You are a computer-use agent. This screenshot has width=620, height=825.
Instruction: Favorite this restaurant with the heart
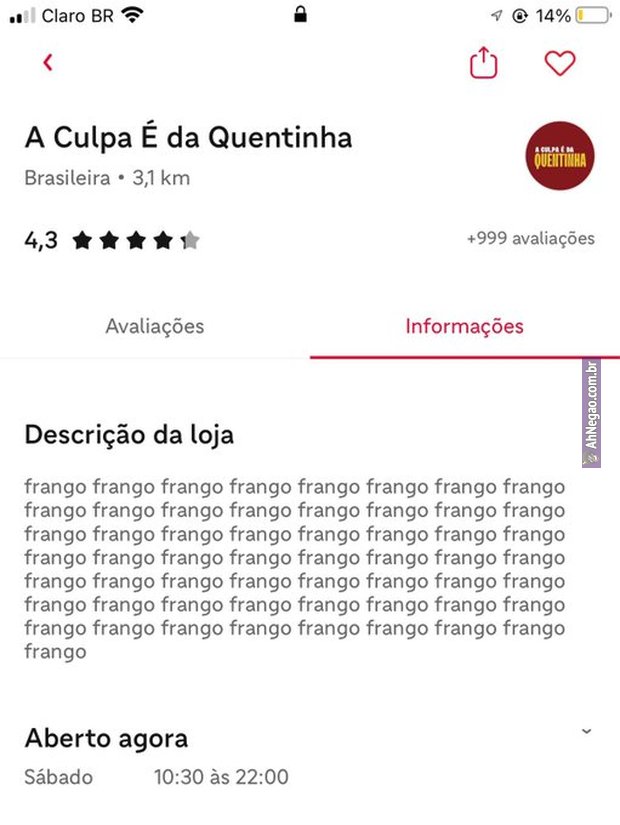(x=559, y=63)
